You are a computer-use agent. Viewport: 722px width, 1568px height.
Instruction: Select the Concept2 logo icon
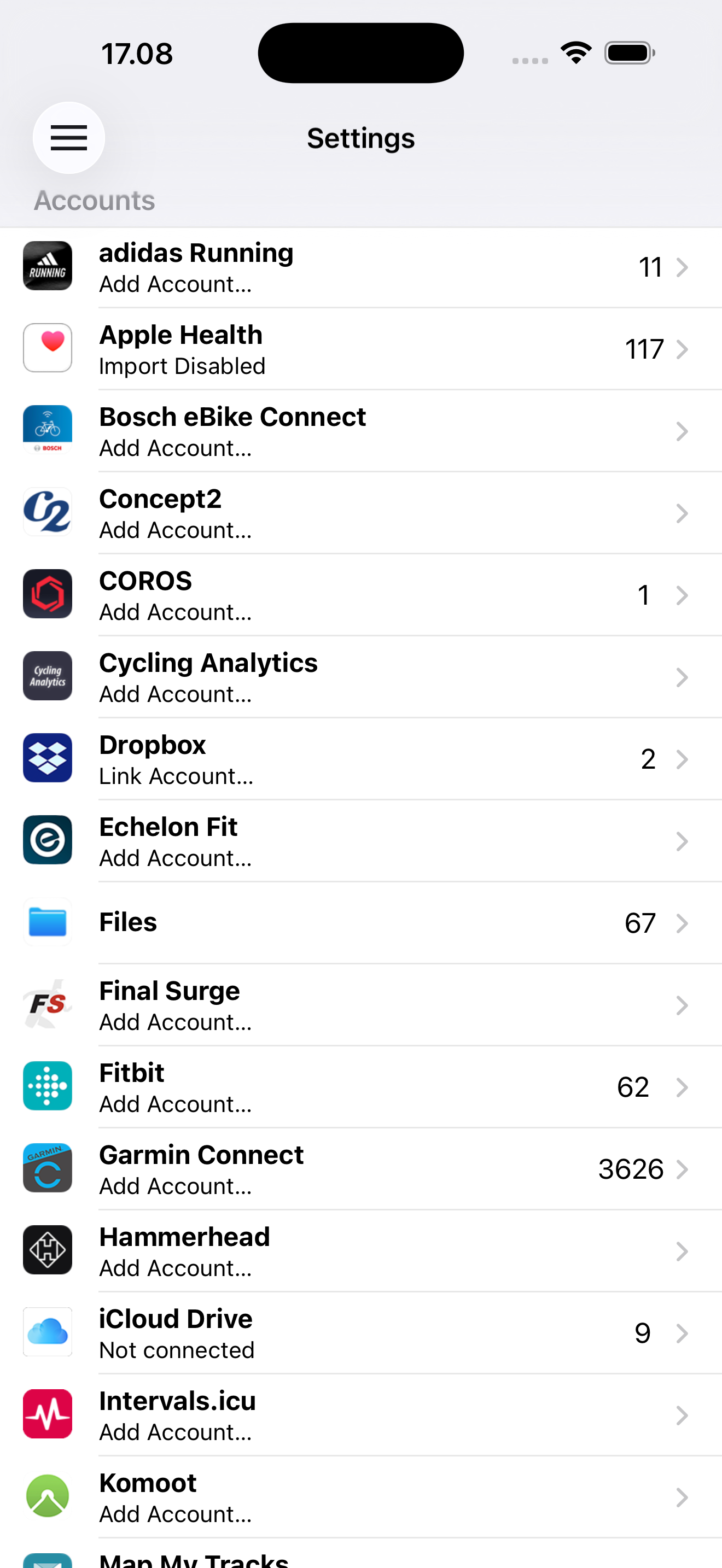pyautogui.click(x=47, y=512)
